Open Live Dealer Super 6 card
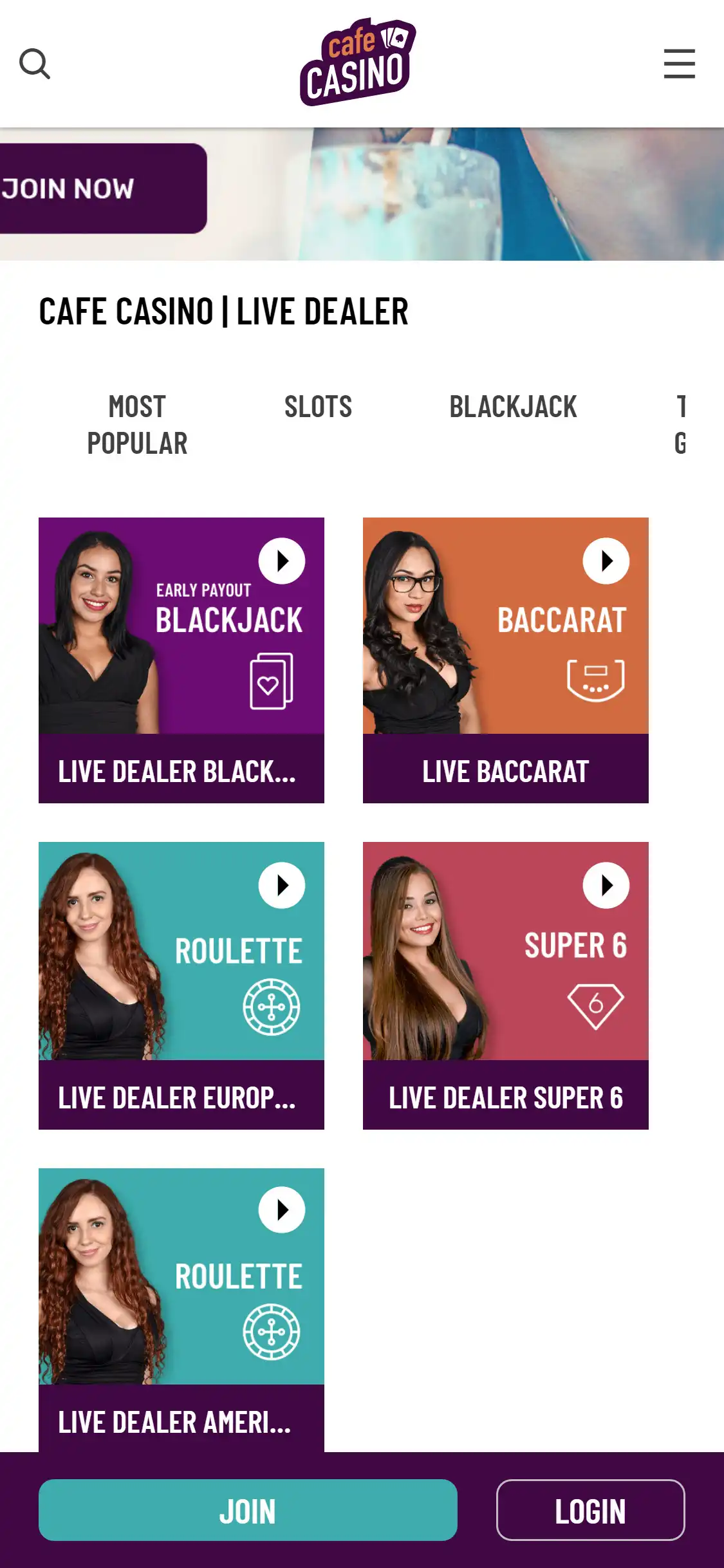 [506, 985]
